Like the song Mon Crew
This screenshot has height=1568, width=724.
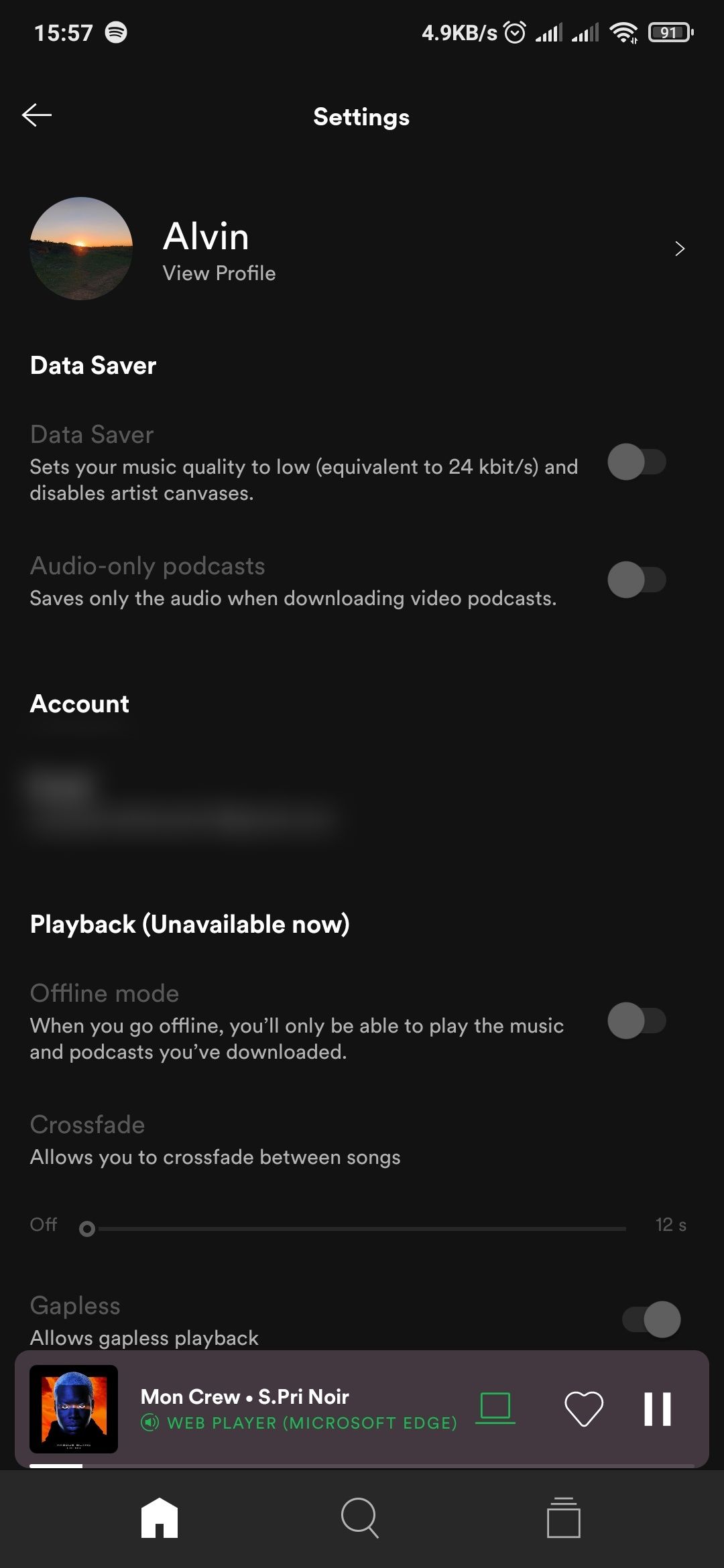583,1409
